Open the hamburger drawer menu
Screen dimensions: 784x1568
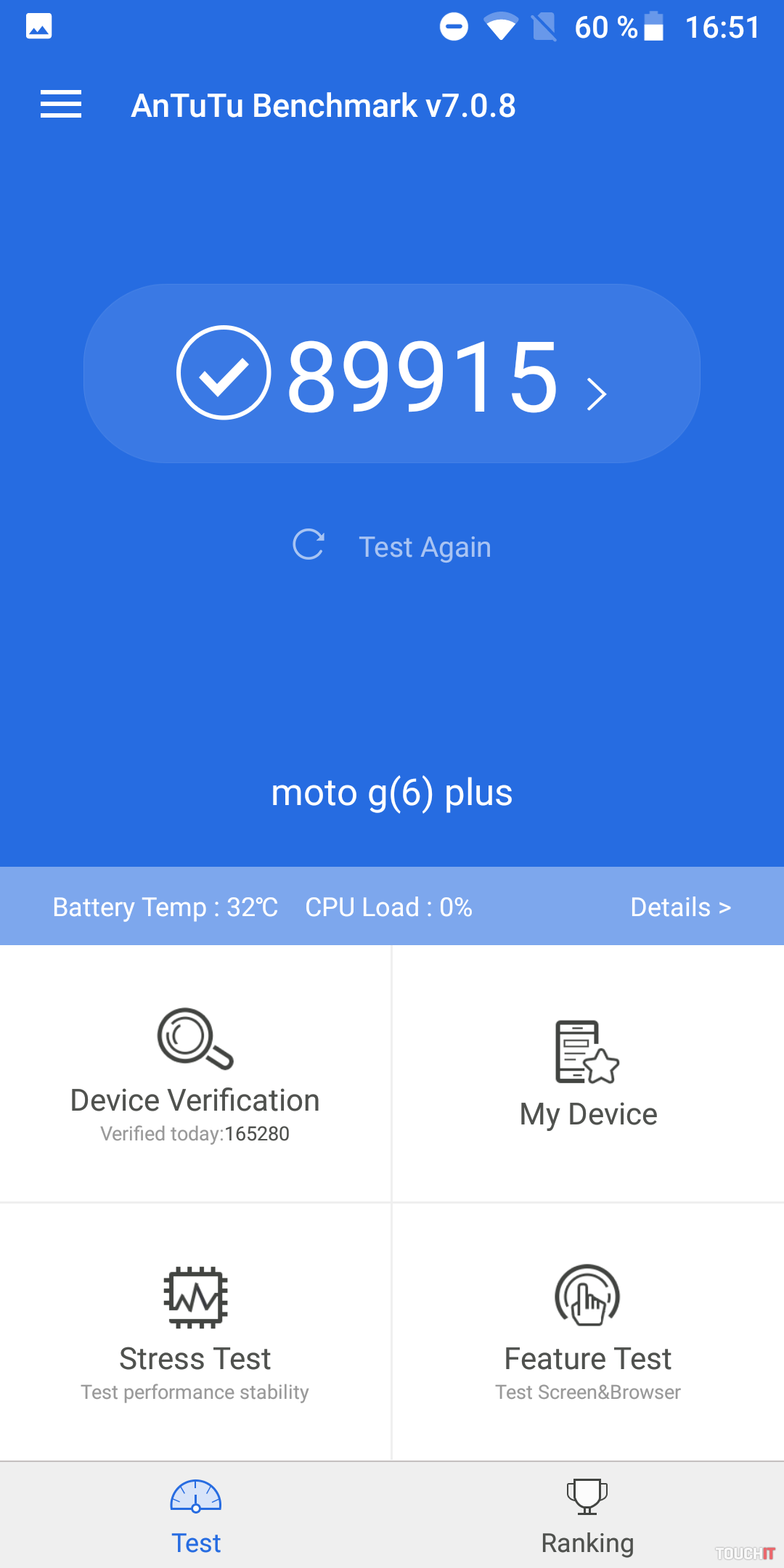pyautogui.click(x=61, y=105)
